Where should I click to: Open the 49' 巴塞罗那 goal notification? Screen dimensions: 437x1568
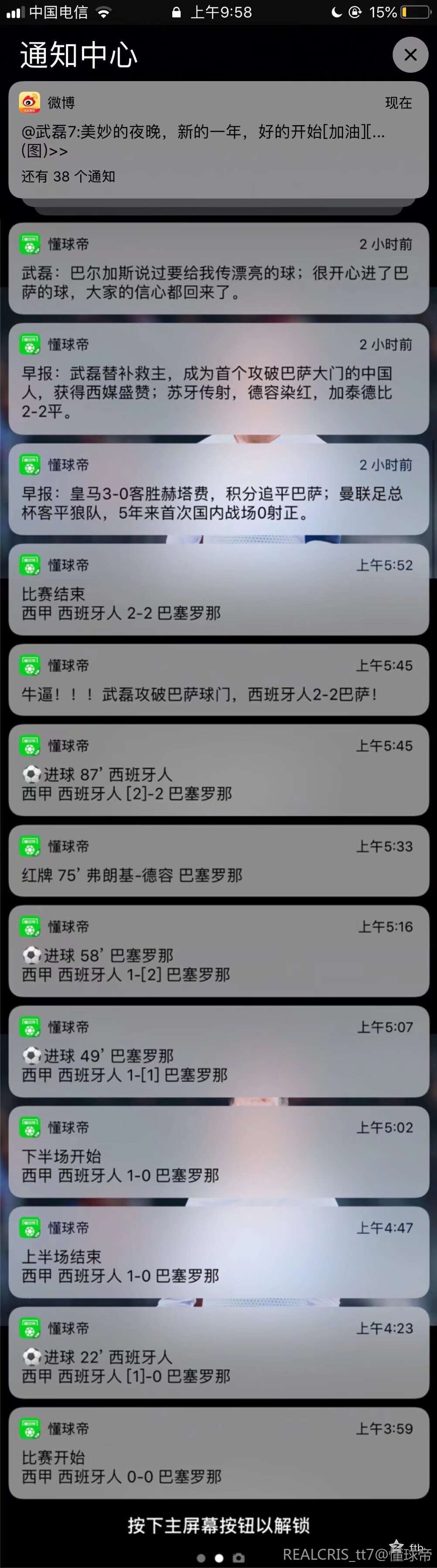click(x=218, y=1052)
